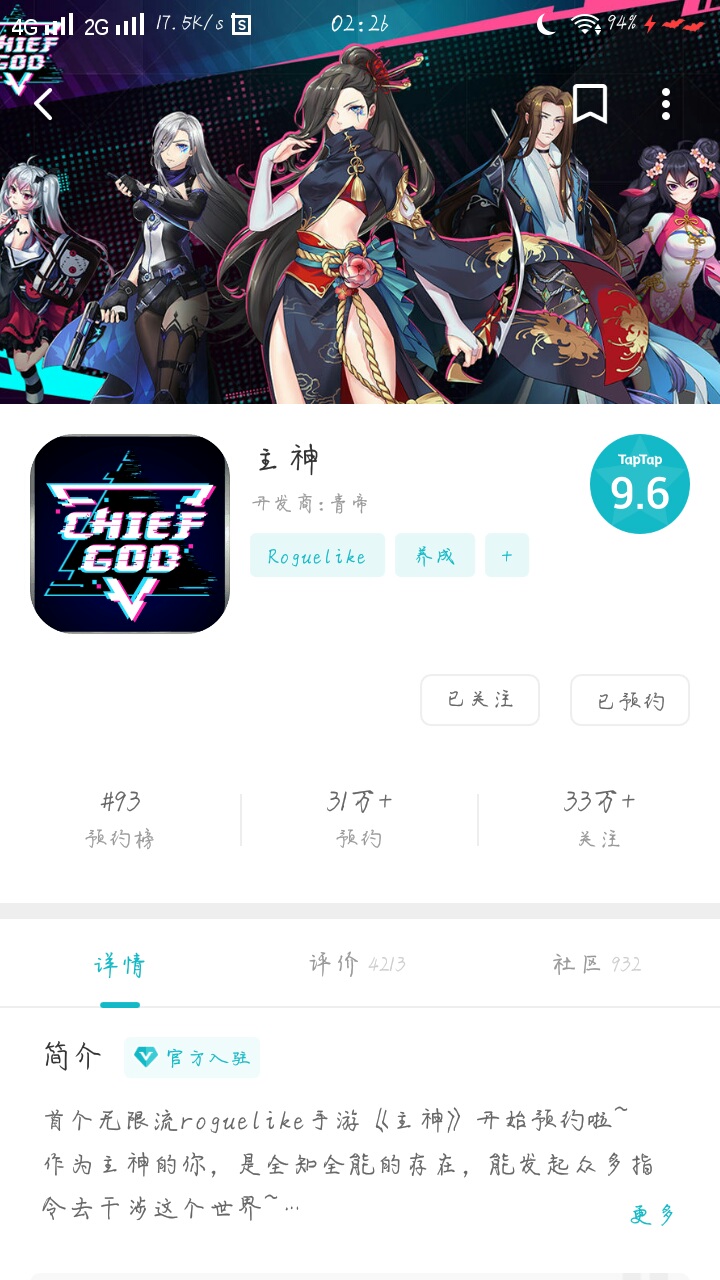Tap the plus chip to add a tag
The image size is (720, 1280).
pos(507,555)
